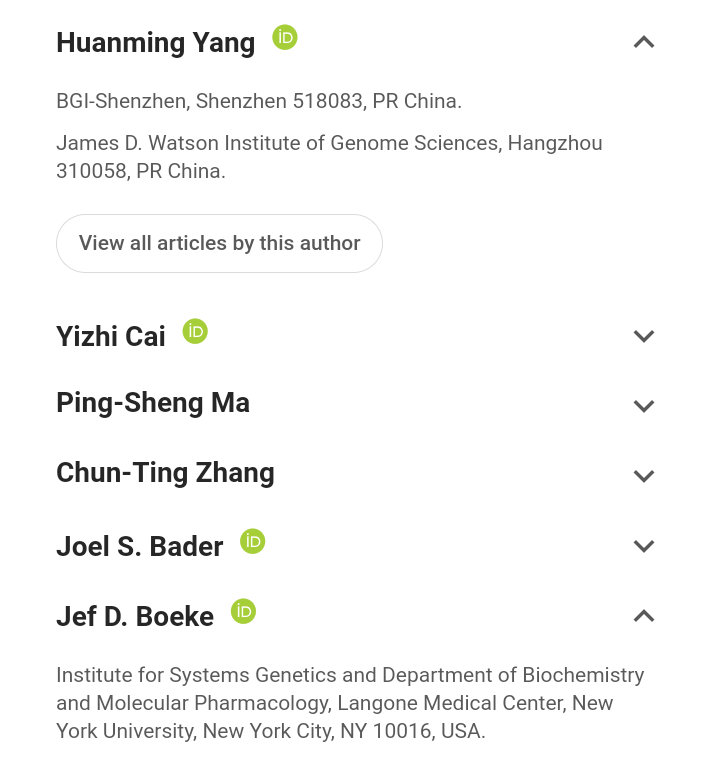Expand Ping-Sheng Ma's author details
720x766 pixels.
tap(644, 406)
